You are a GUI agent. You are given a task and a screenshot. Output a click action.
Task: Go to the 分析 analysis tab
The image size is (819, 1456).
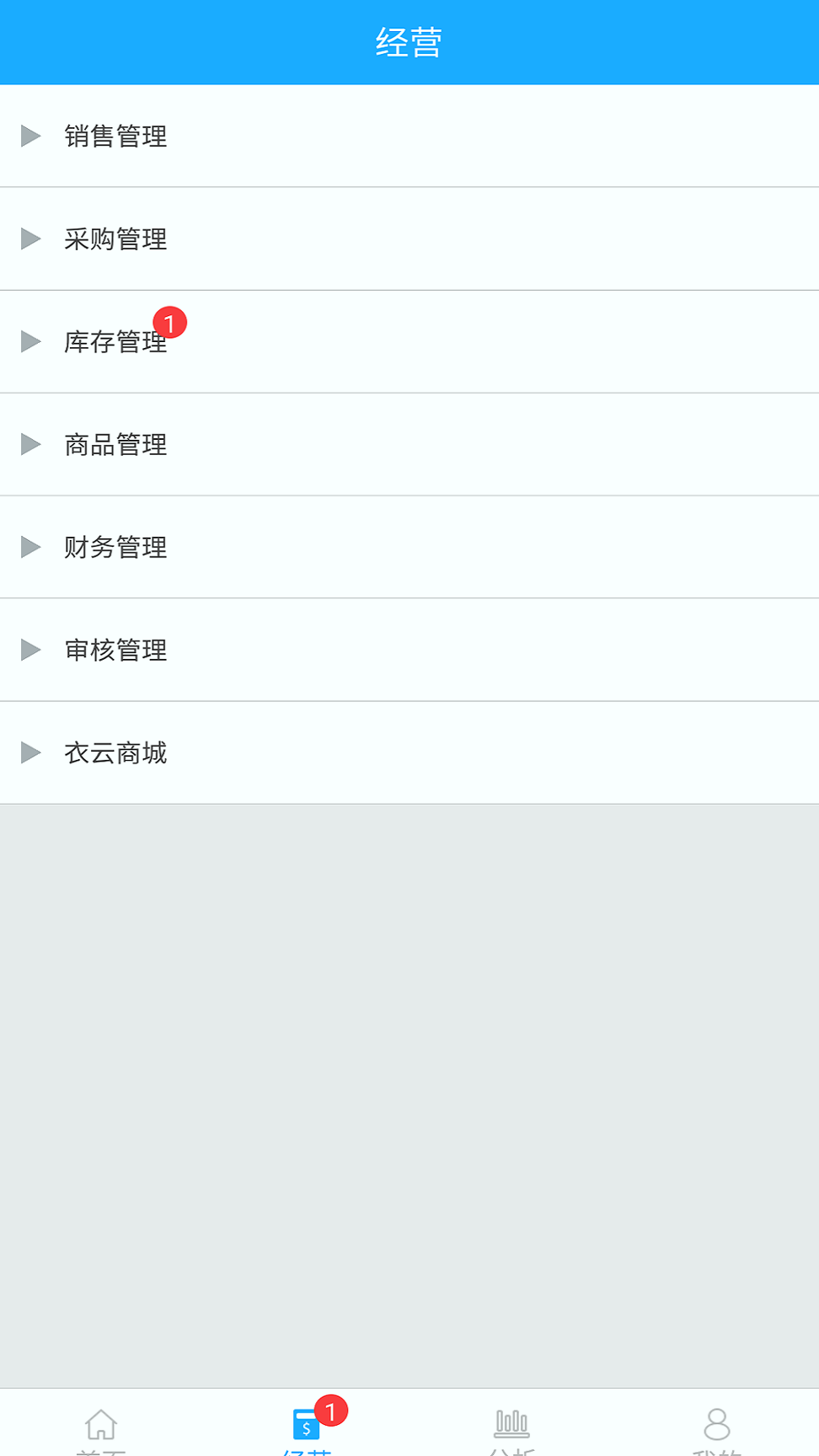pos(511,1427)
